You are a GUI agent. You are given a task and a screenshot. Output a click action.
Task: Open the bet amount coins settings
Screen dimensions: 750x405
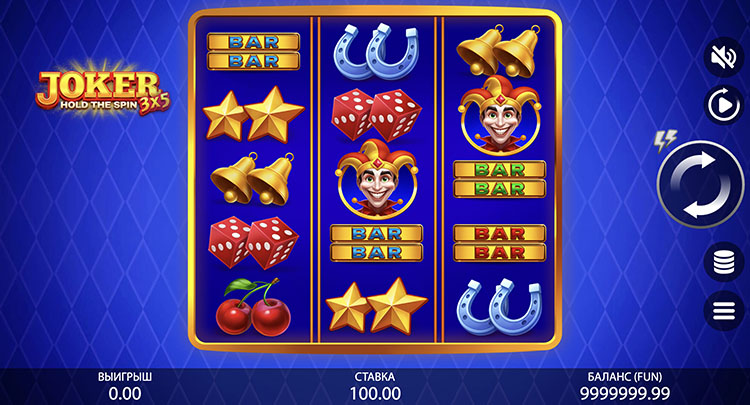[x=722, y=262]
